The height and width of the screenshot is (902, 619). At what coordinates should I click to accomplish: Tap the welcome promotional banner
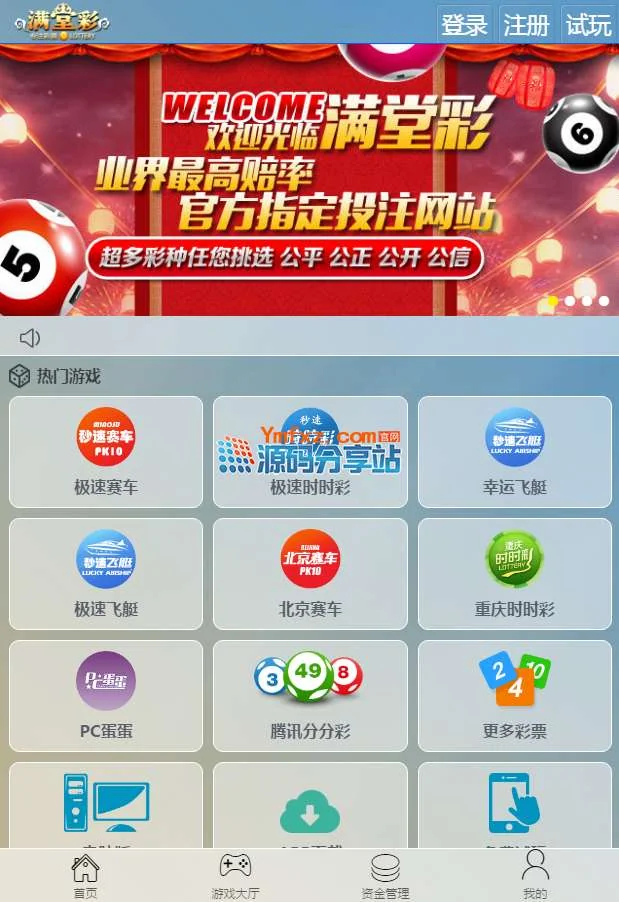click(x=309, y=180)
